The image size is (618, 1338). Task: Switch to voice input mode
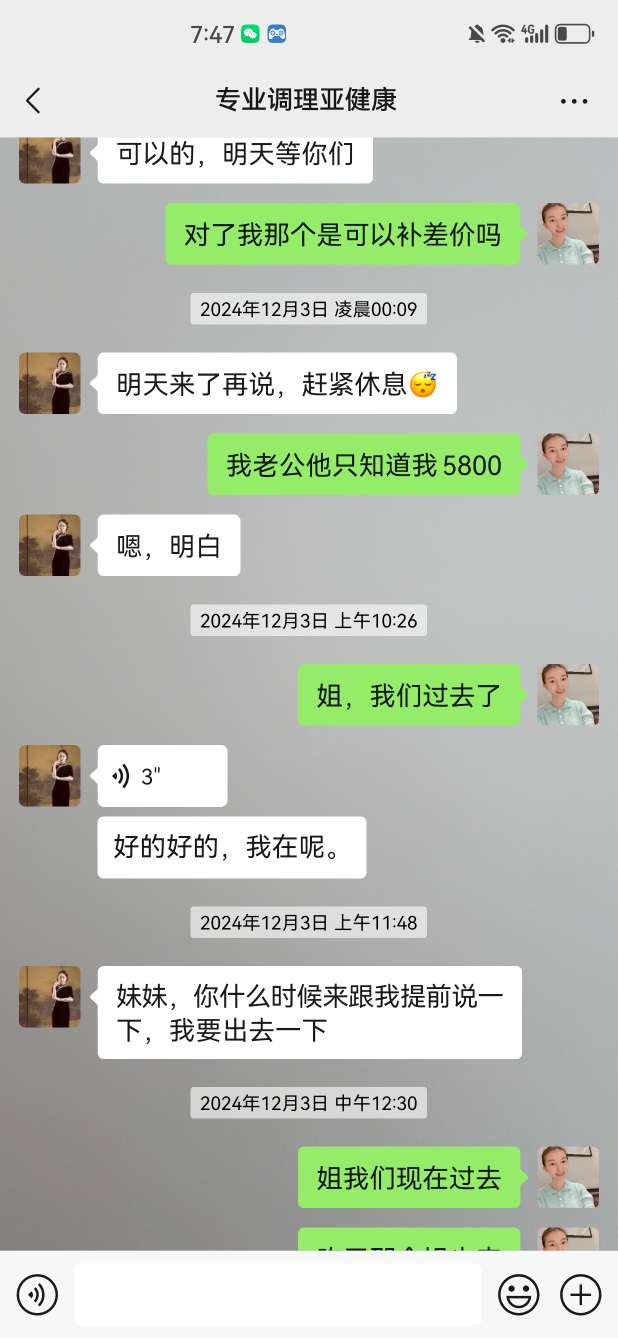(x=37, y=1295)
